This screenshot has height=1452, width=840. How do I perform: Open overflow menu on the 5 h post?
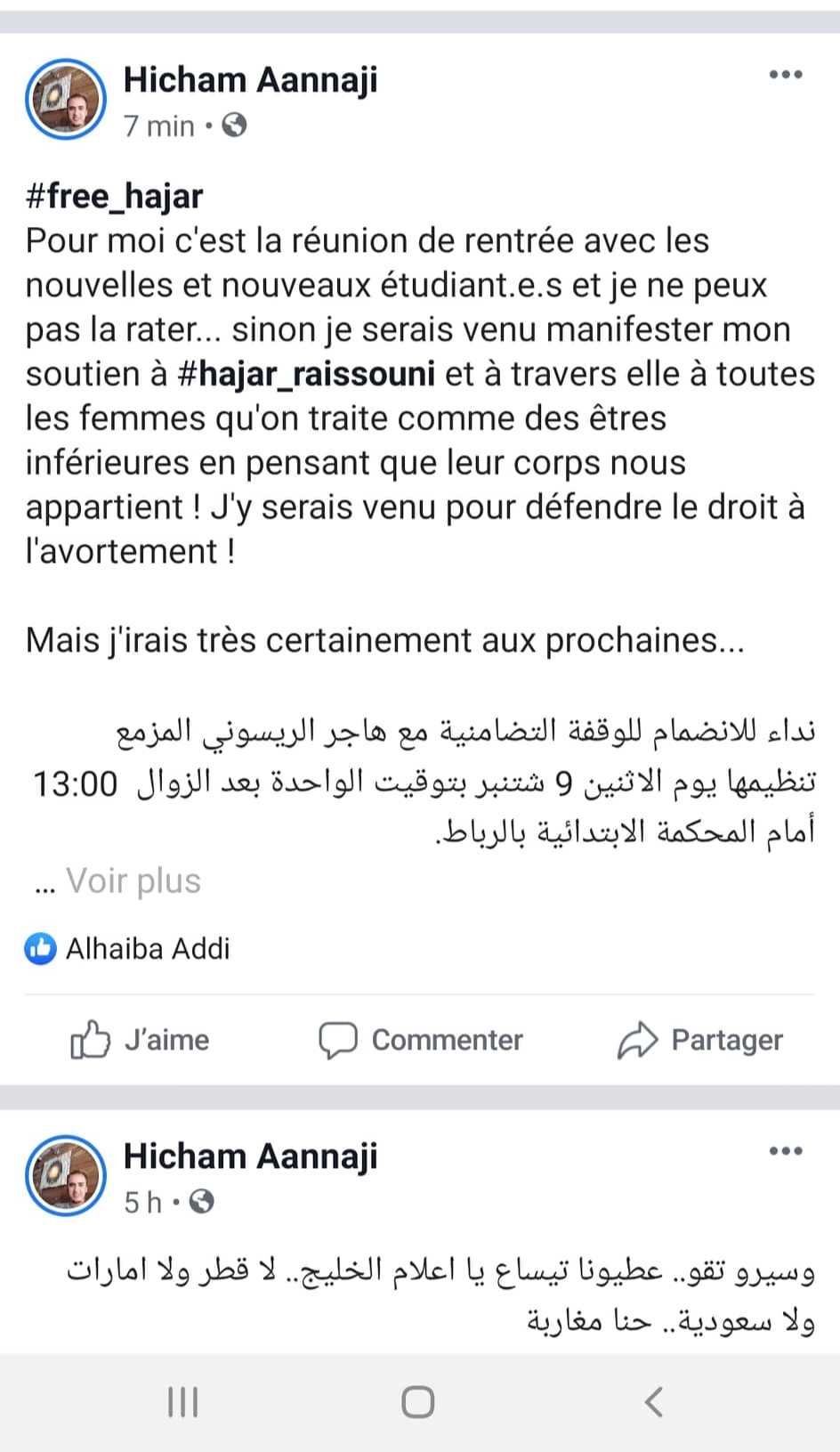[x=785, y=1151]
